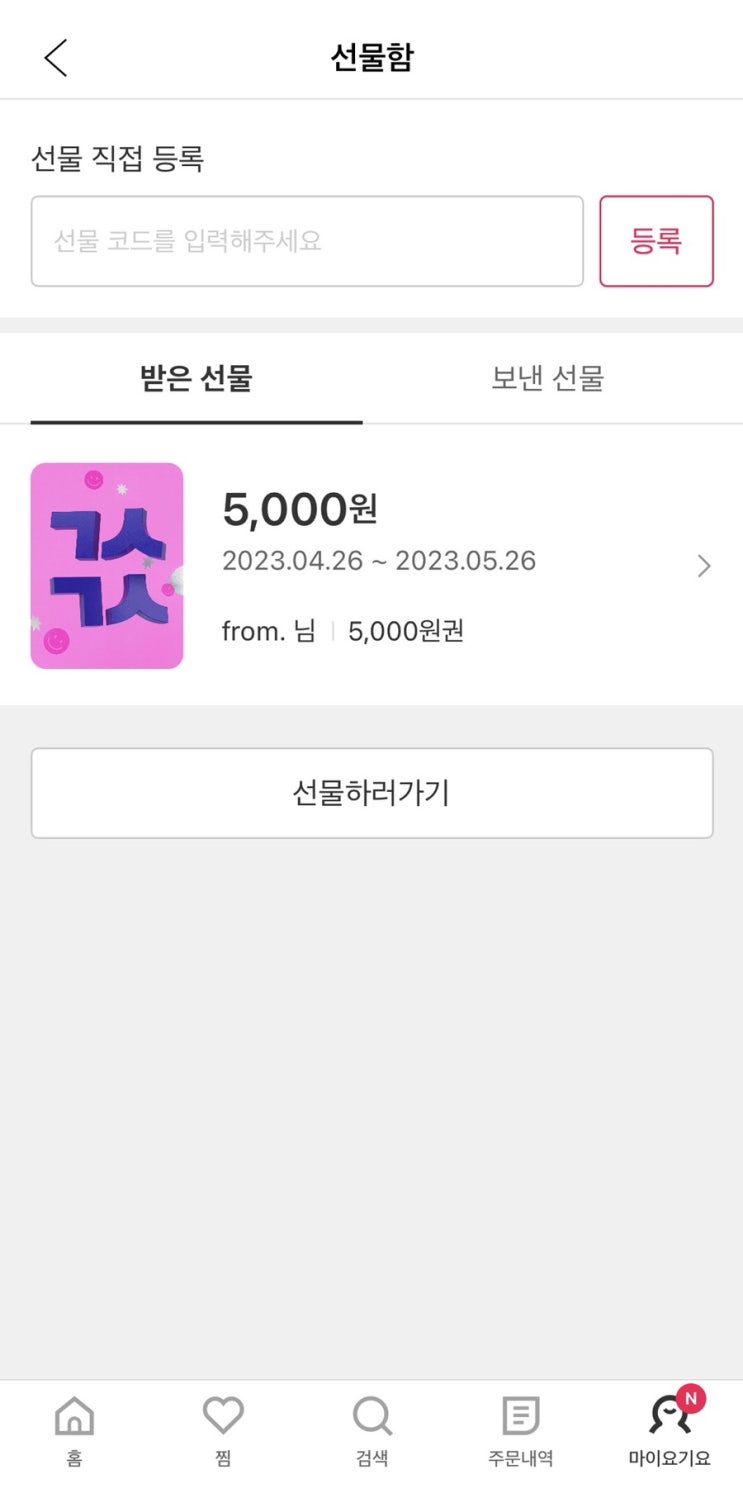The height and width of the screenshot is (1498, 743).
Task: Go back from the 선물함 screen
Action: (x=56, y=58)
